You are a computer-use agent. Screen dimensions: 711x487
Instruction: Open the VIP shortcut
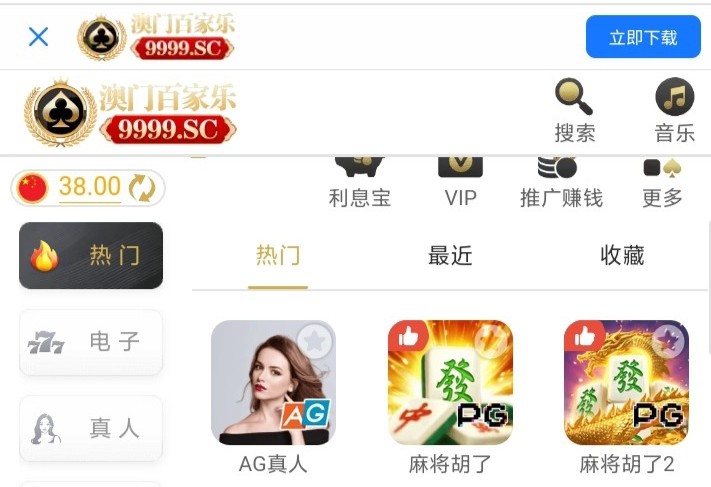pos(460,180)
